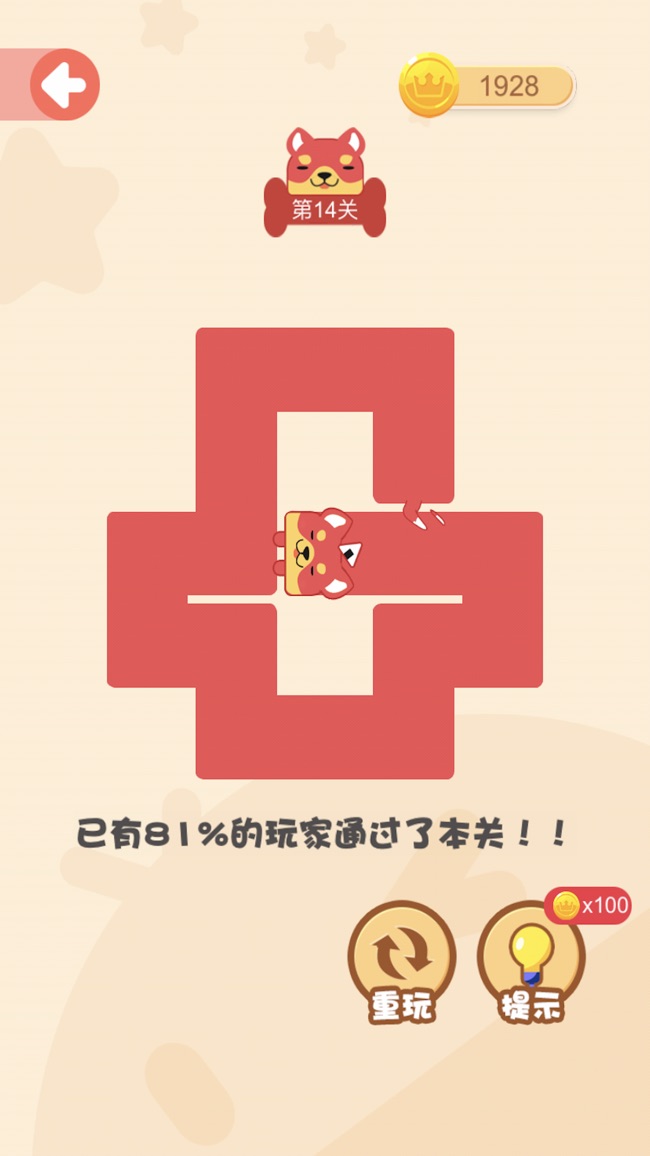The height and width of the screenshot is (1156, 650).
Task: Go back with the red arrow button
Action: [65, 85]
